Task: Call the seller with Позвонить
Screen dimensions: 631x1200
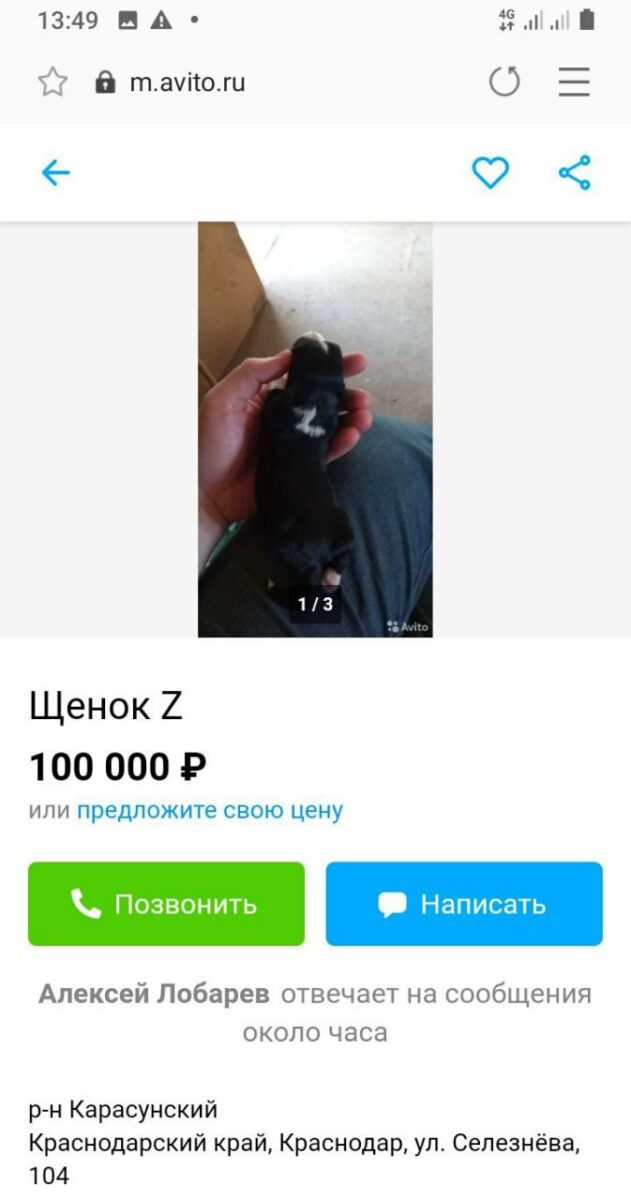Action: (166, 904)
